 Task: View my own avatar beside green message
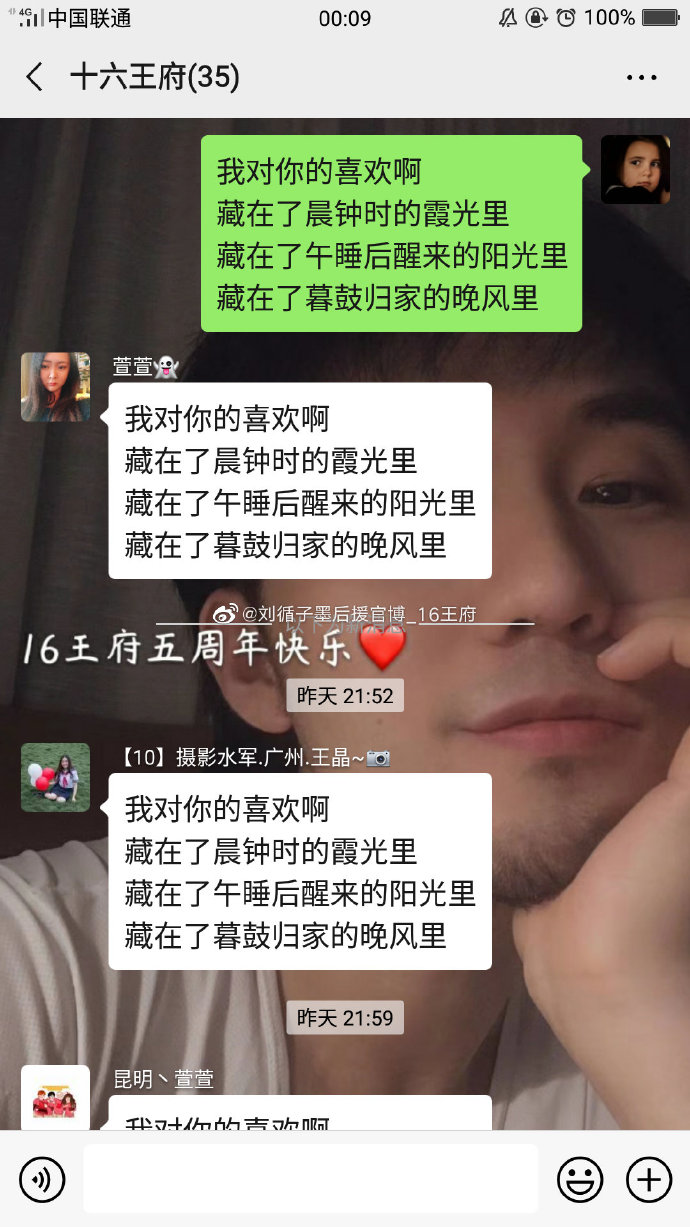point(635,169)
